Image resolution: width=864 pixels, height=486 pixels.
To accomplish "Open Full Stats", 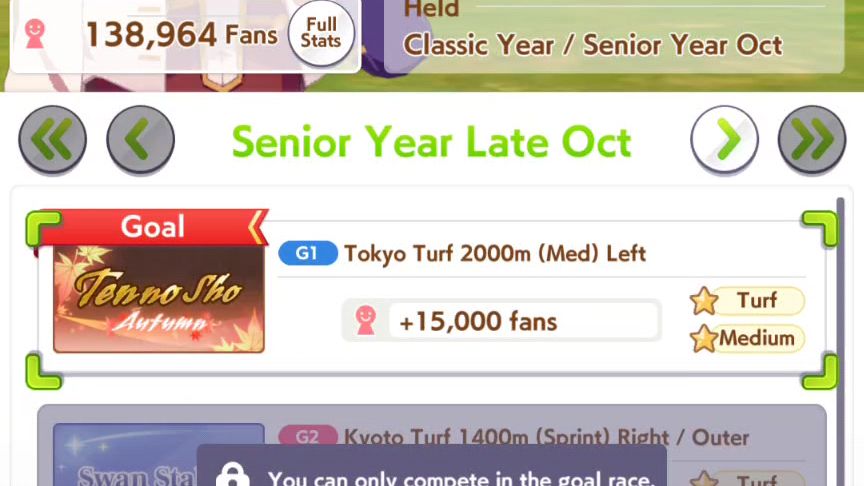I will [x=321, y=33].
